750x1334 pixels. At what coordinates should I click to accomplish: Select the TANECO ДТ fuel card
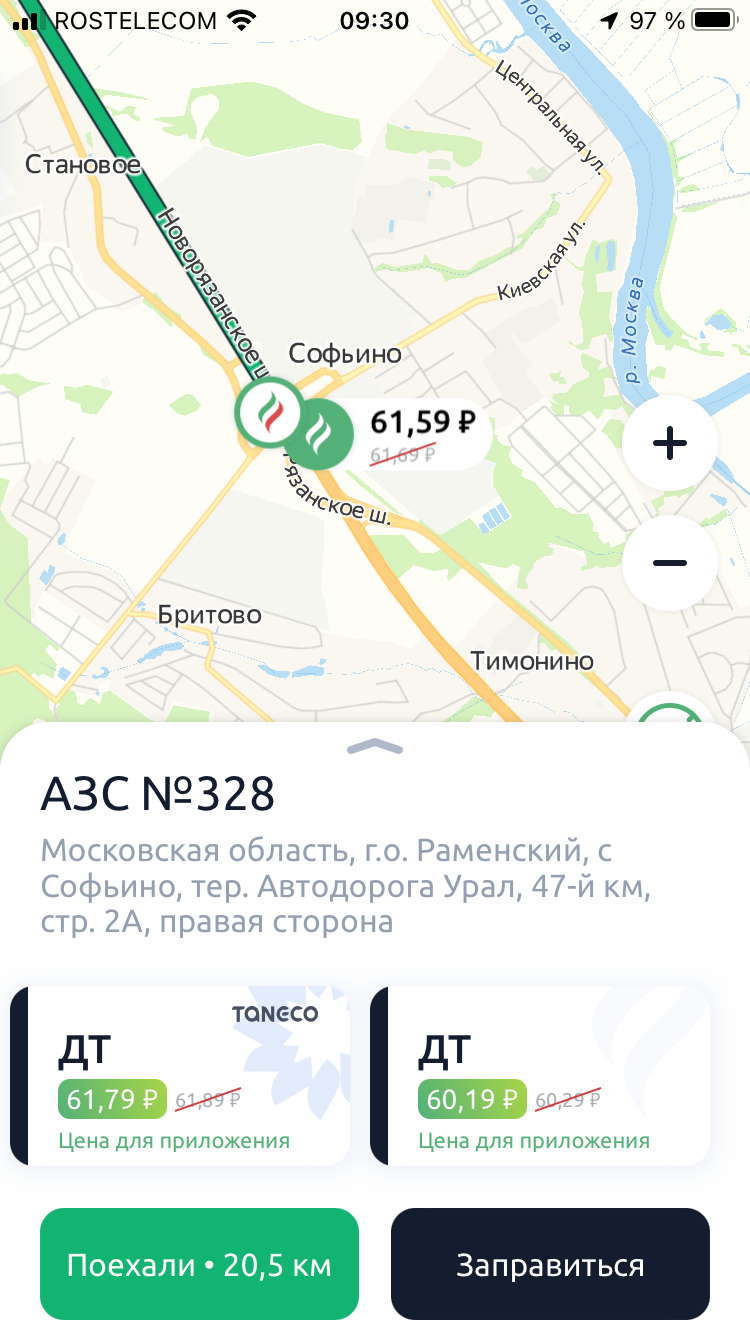coord(180,1075)
